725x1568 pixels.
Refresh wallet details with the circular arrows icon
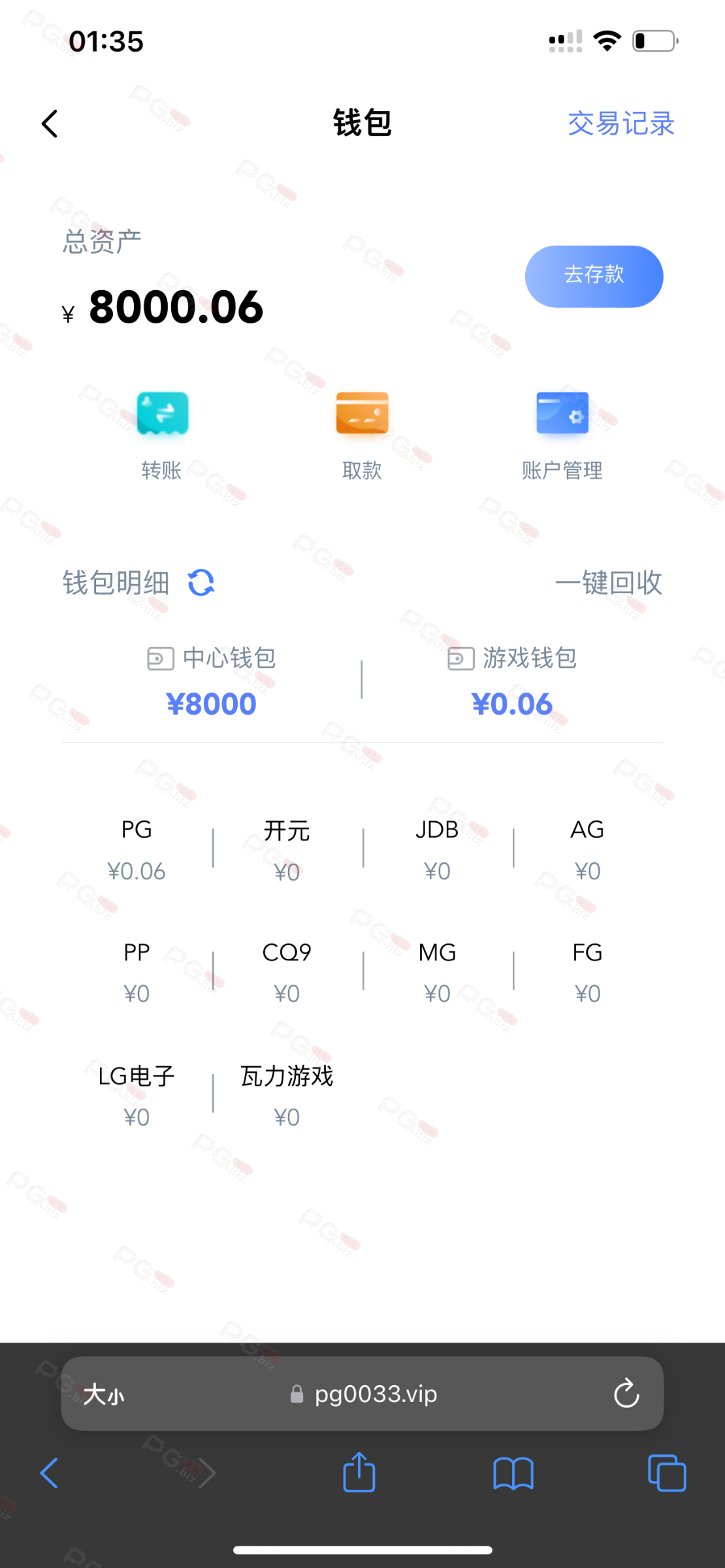coord(201,582)
